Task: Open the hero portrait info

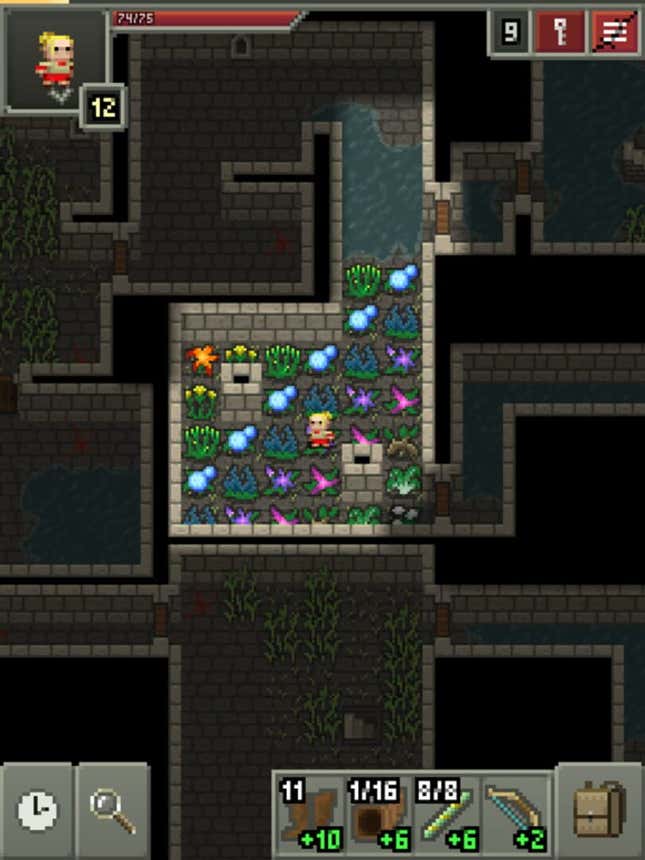Action: tap(56, 60)
